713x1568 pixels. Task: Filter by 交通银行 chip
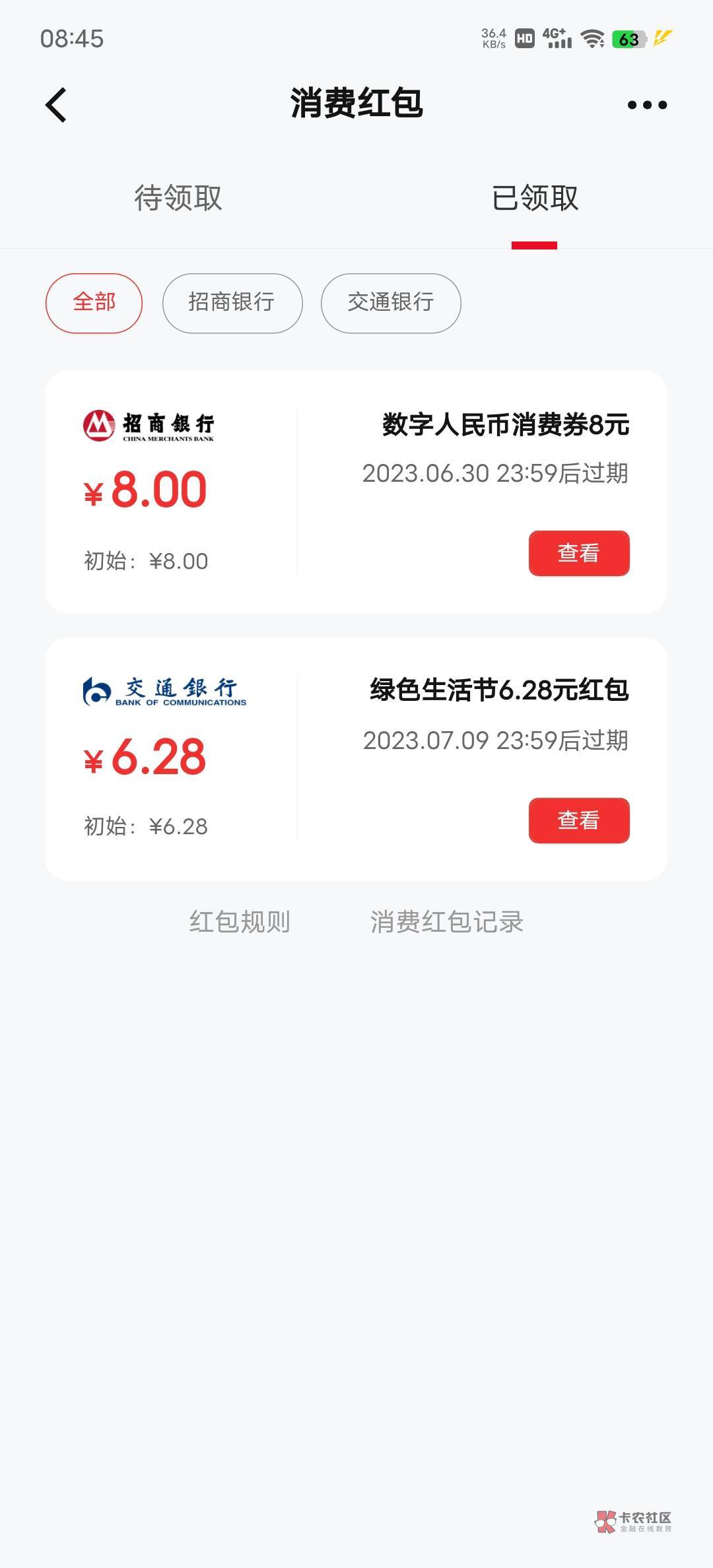pos(391,303)
